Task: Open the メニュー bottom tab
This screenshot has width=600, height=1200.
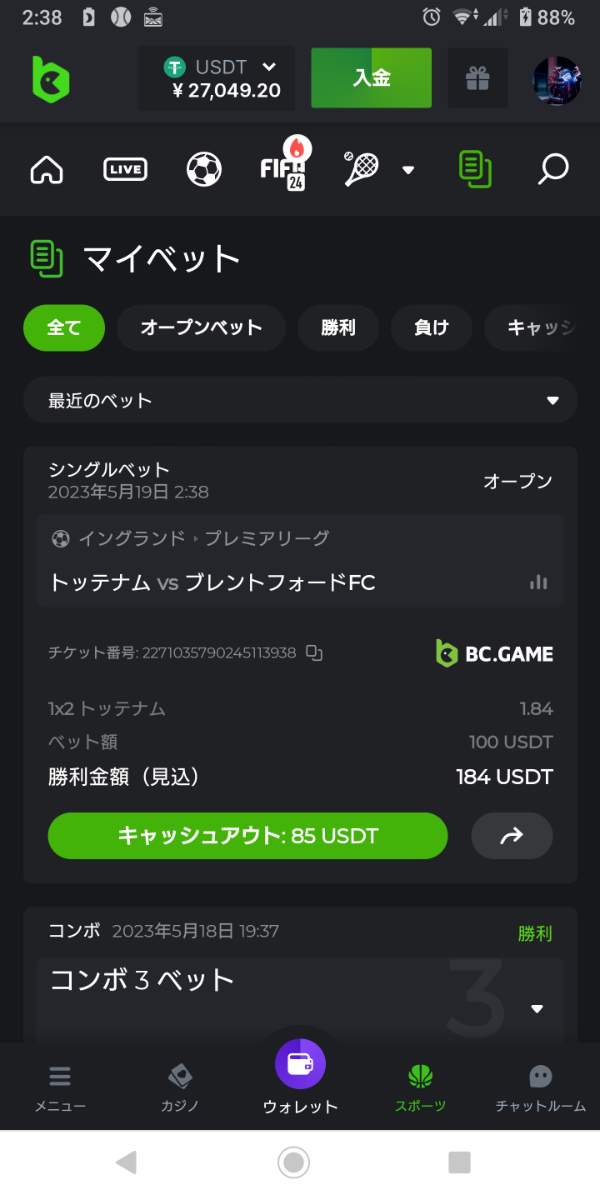Action: (60, 1088)
